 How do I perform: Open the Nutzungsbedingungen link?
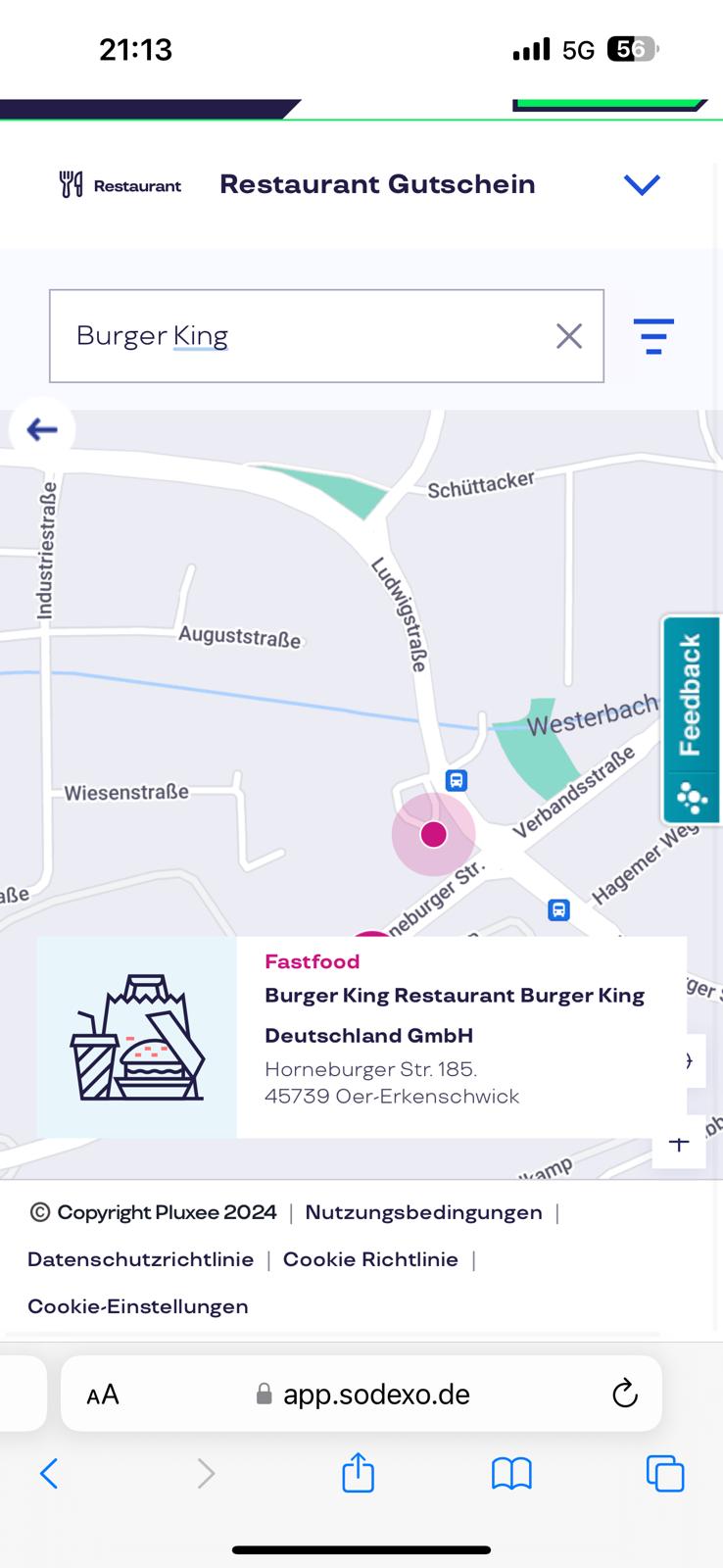[x=423, y=1212]
